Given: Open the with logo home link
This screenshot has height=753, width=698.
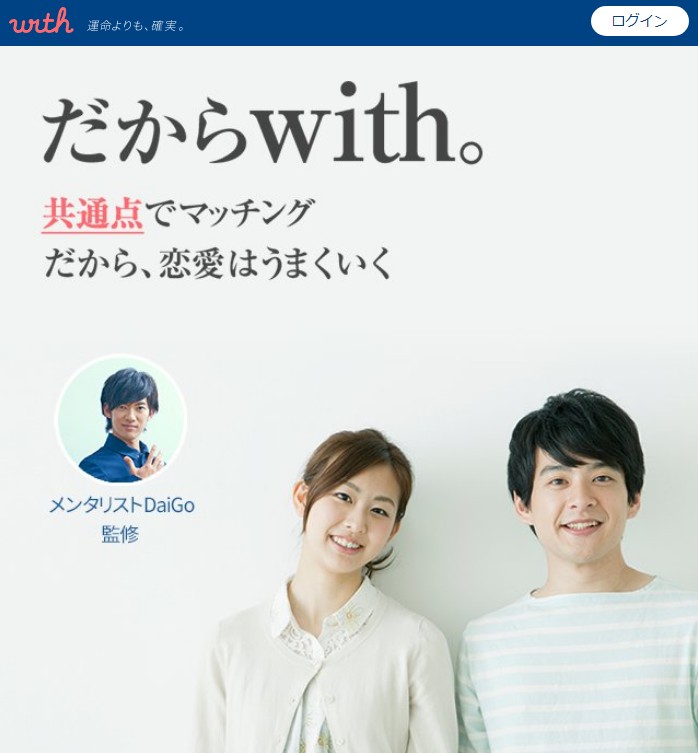Looking at the screenshot, I should point(42,21).
